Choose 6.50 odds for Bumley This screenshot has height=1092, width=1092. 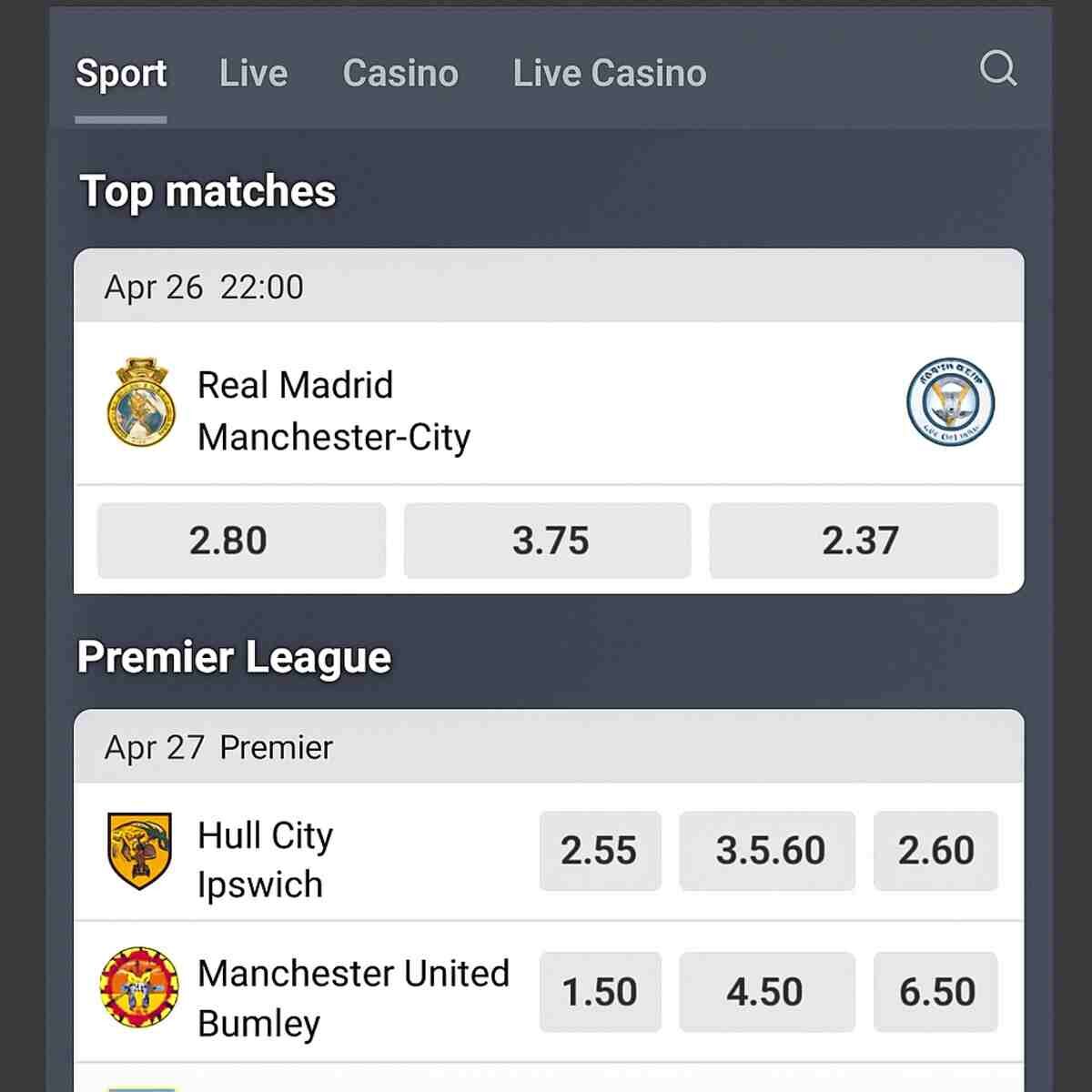click(x=935, y=992)
